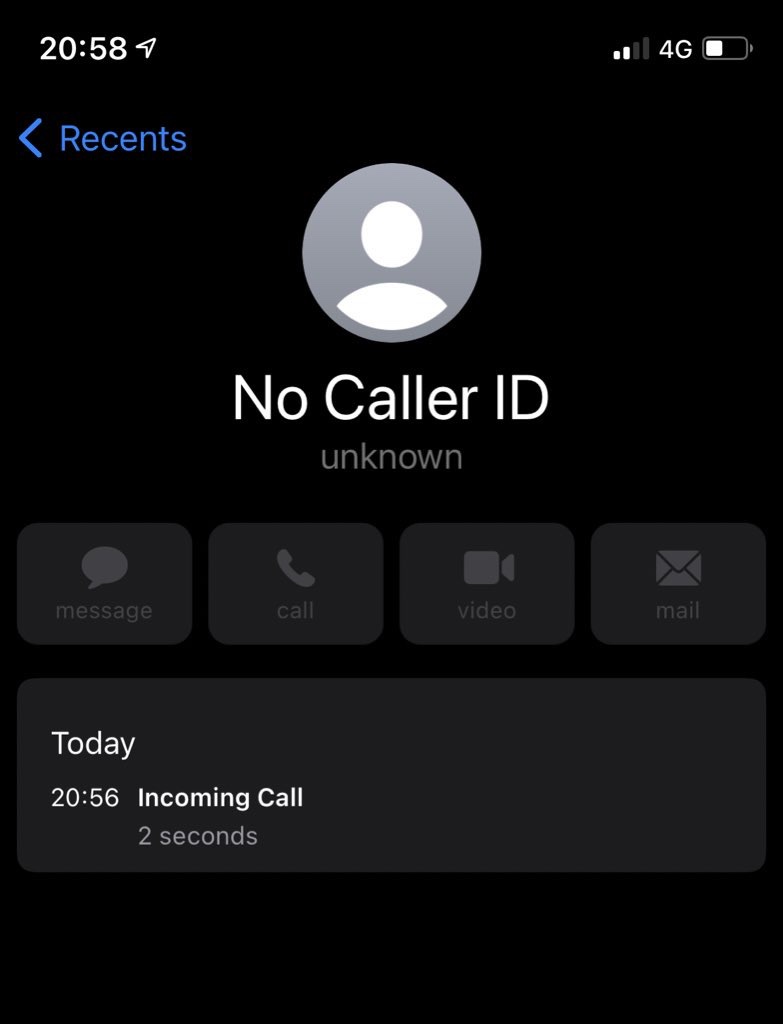The height and width of the screenshot is (1024, 783).
Task: Tap the video action button
Action: point(487,583)
